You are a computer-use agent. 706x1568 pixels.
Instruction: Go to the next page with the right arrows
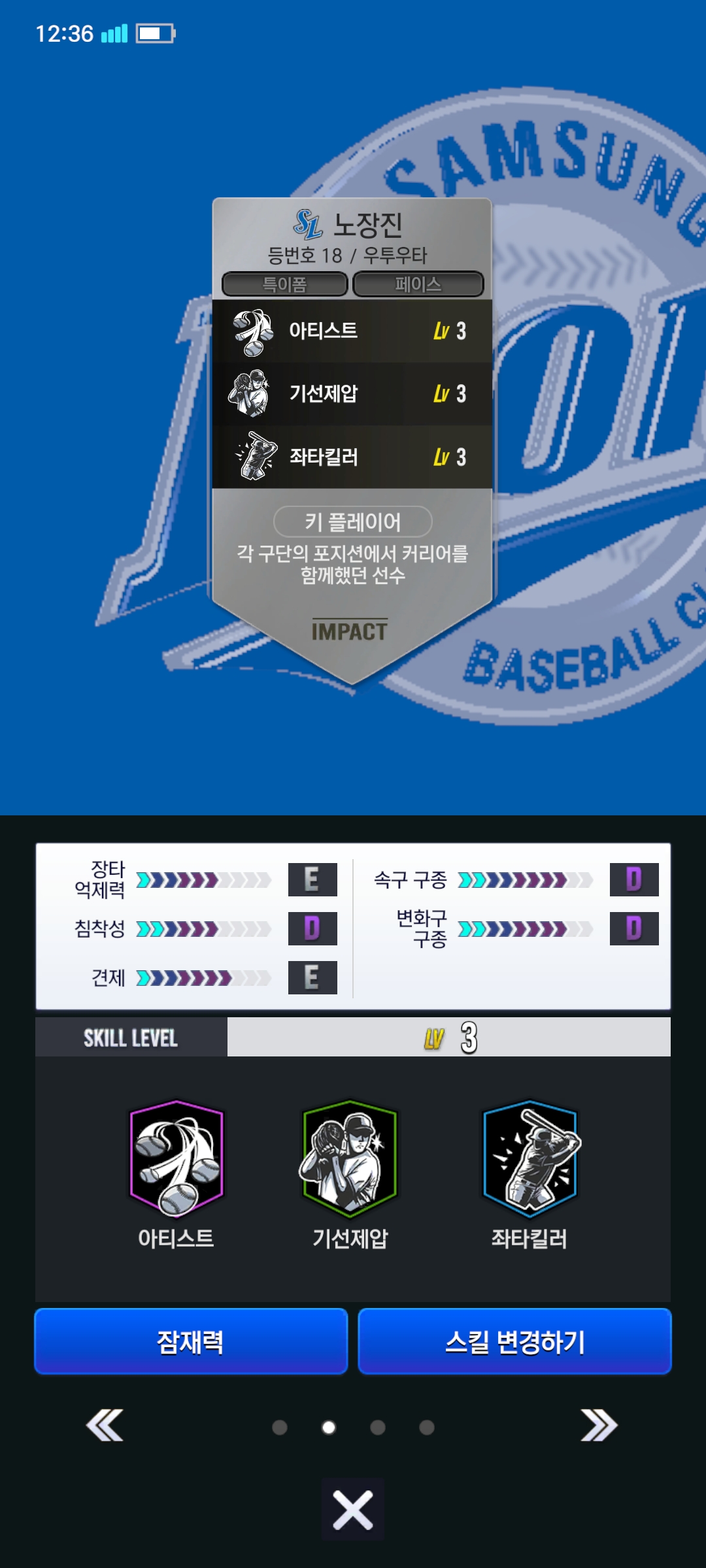tap(598, 1425)
